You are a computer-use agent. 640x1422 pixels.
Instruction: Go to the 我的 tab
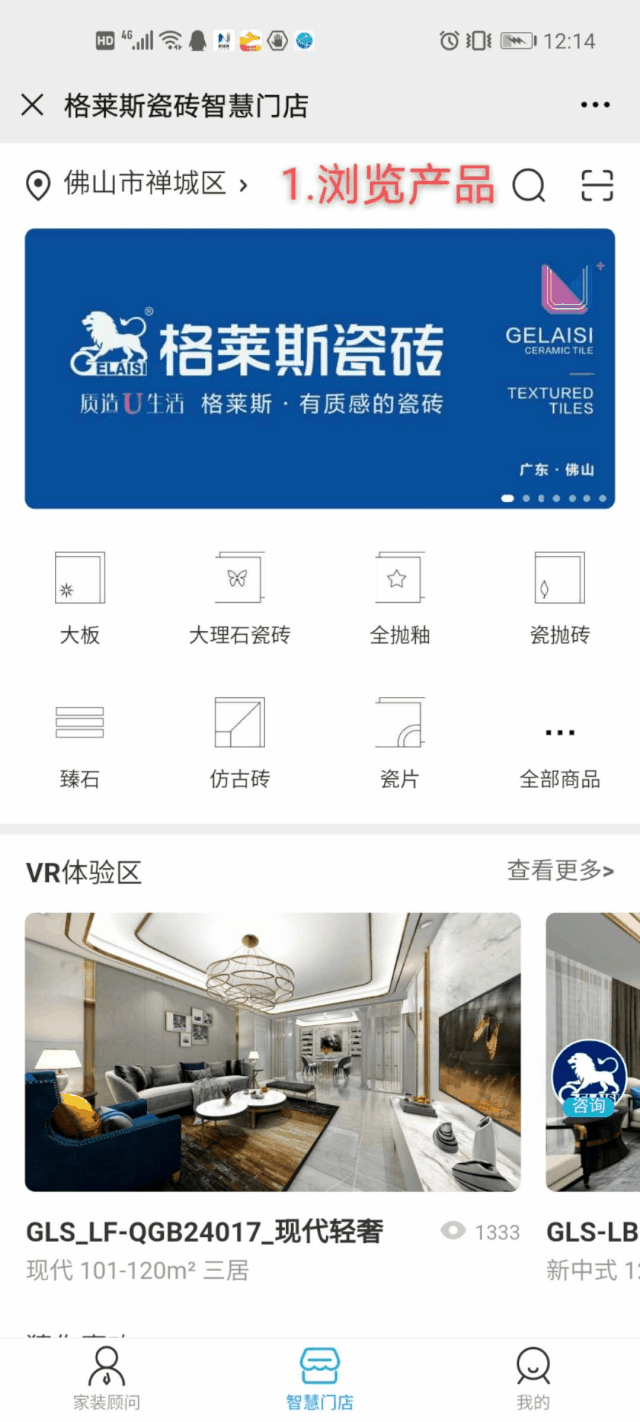pyautogui.click(x=533, y=1378)
